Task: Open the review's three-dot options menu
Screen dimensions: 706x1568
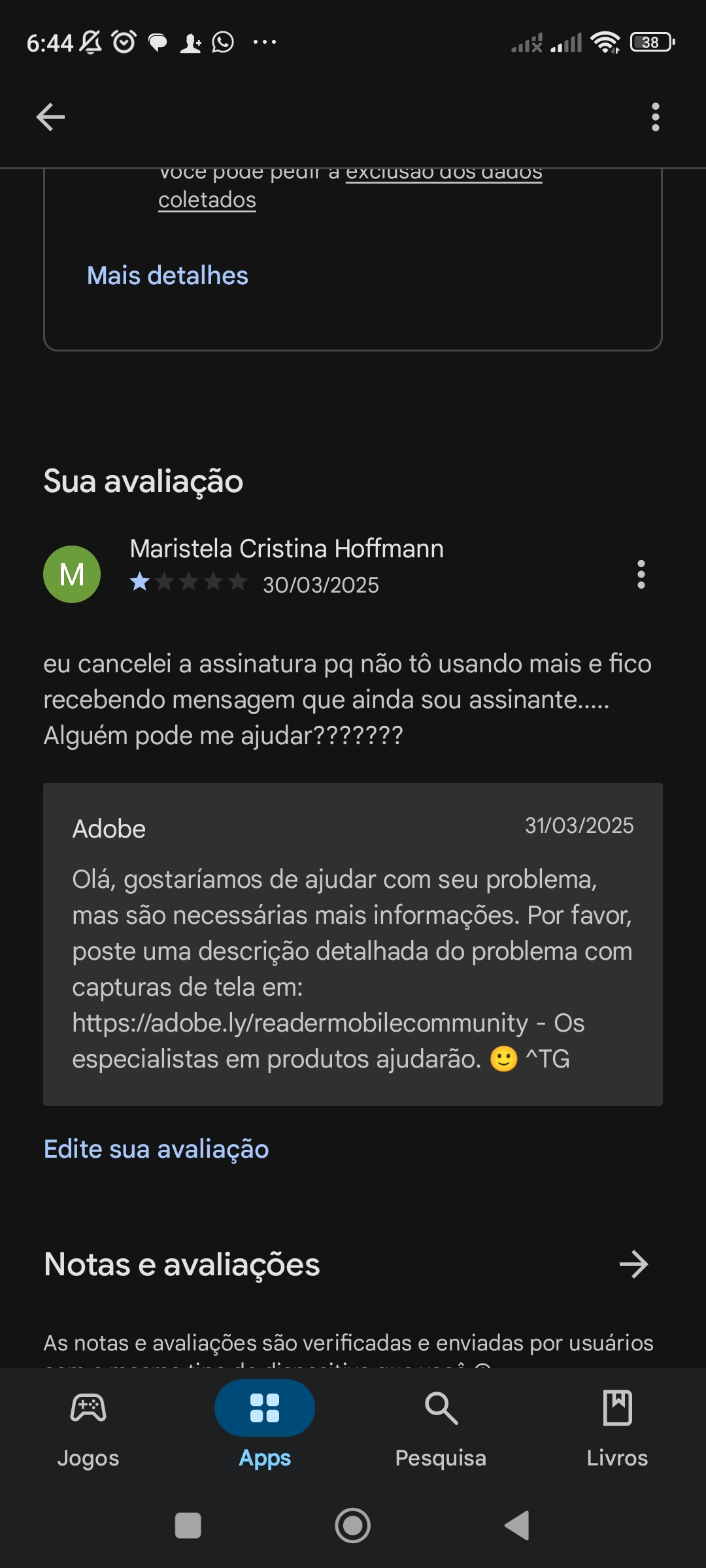Action: (x=640, y=576)
